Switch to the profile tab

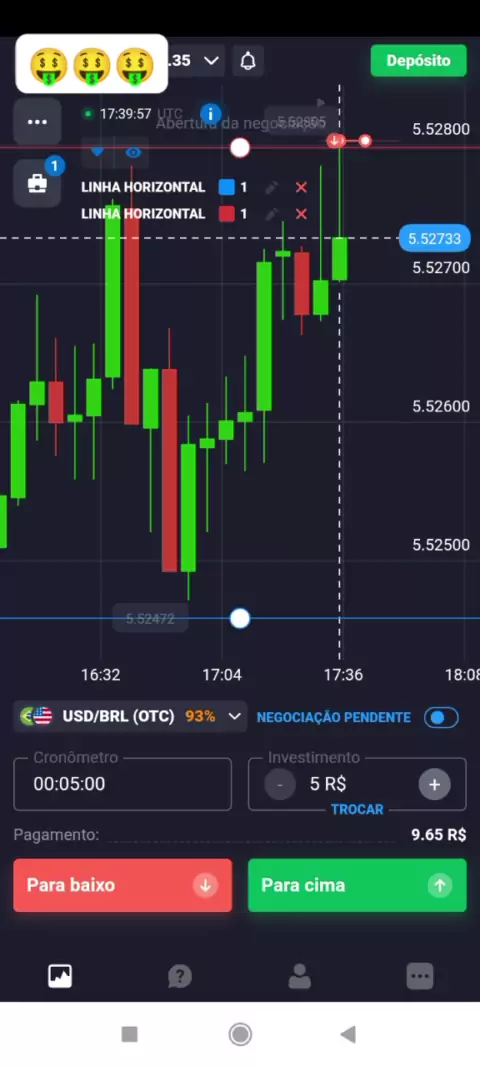click(x=299, y=977)
